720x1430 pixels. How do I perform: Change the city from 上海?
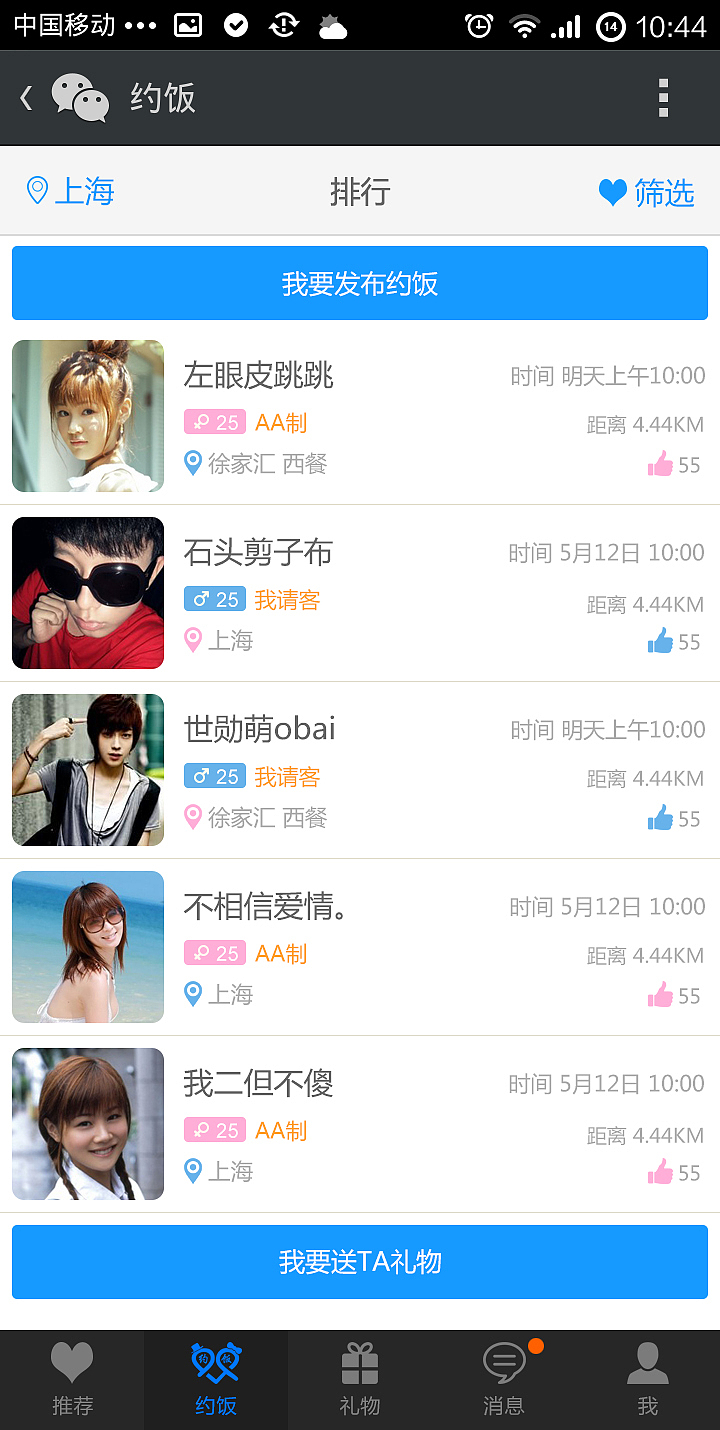pyautogui.click(x=70, y=191)
